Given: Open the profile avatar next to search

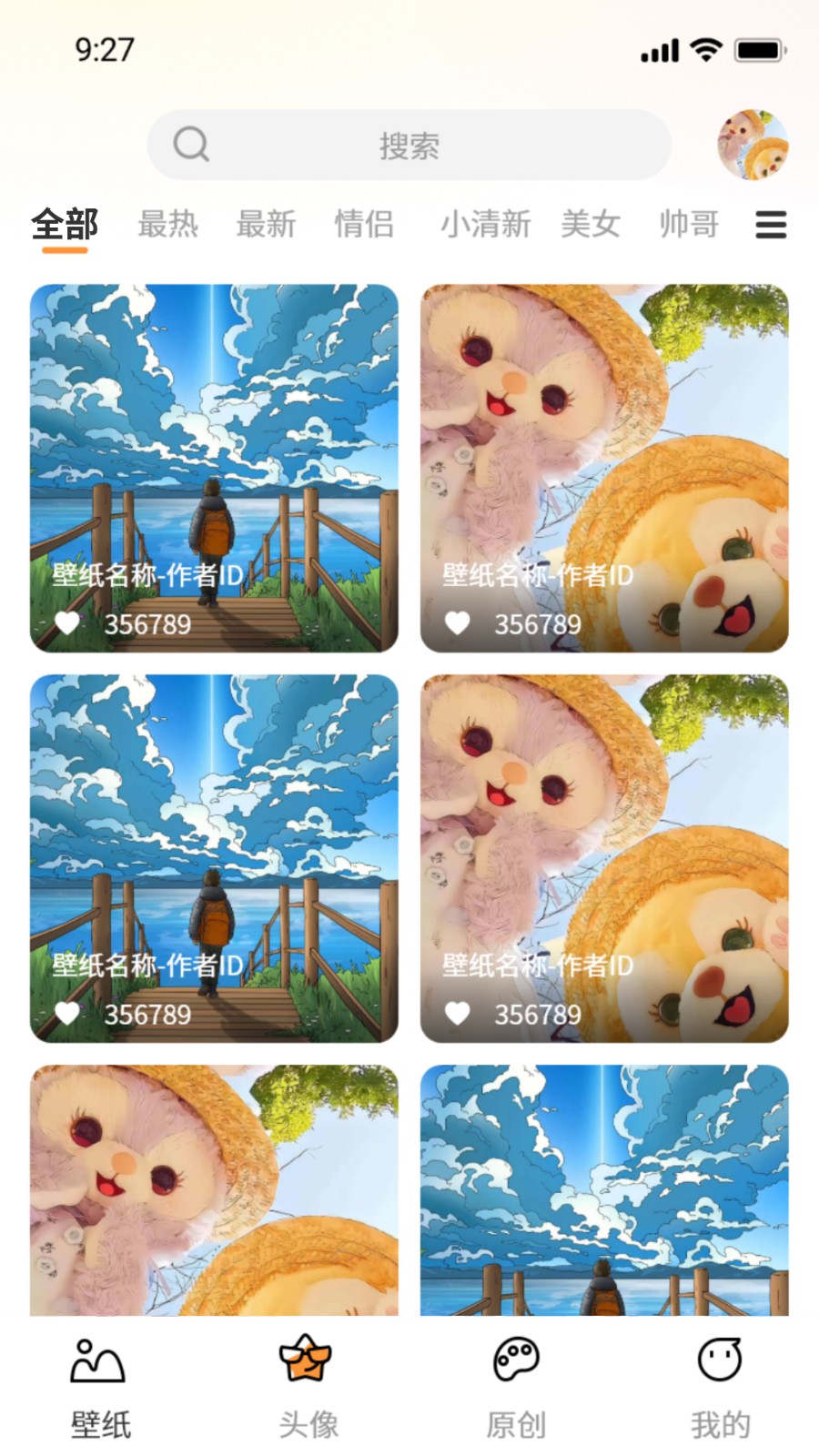Looking at the screenshot, I should pos(753,145).
